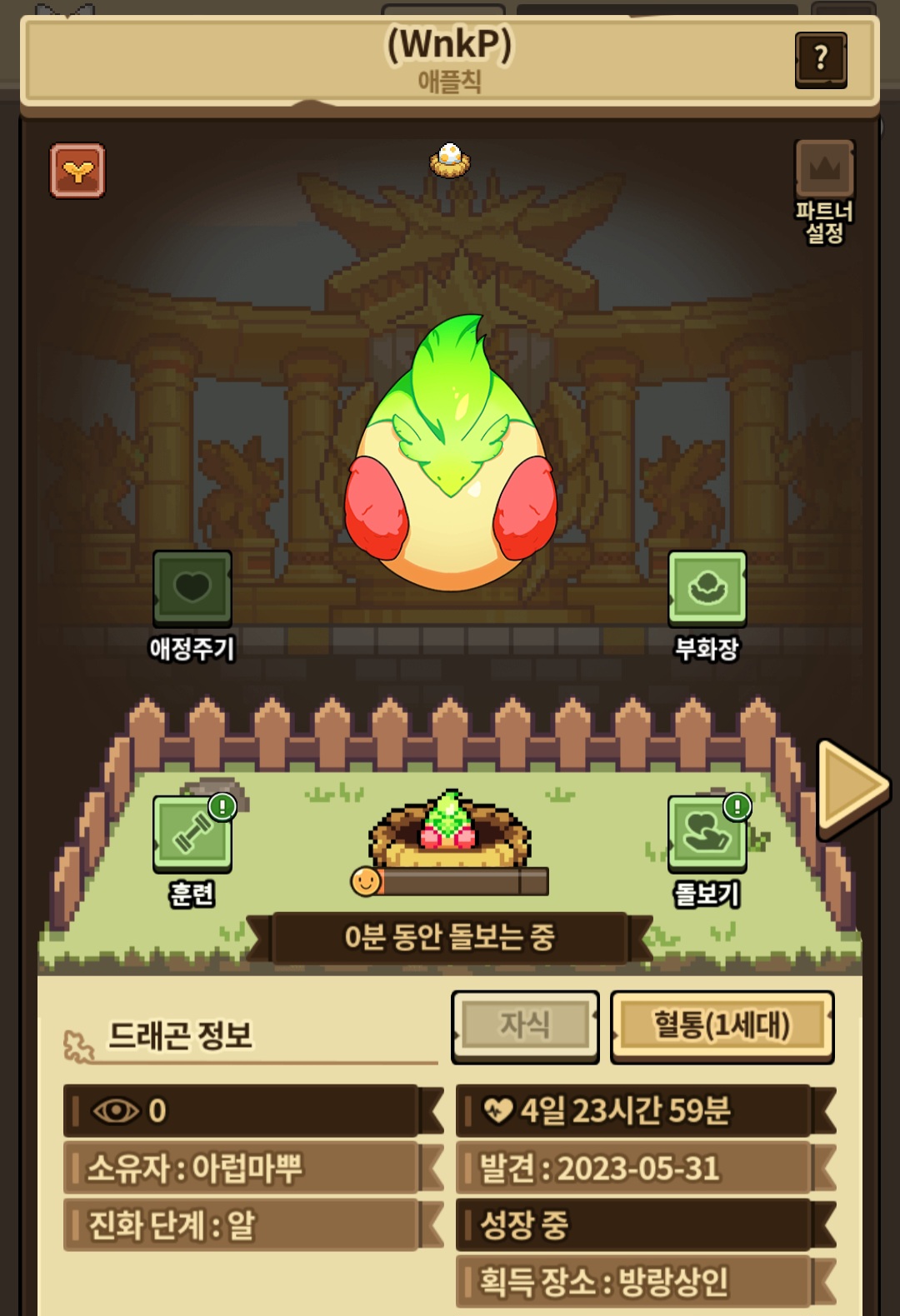
Task: Open 돌보기 caretaking
Action: [x=707, y=835]
